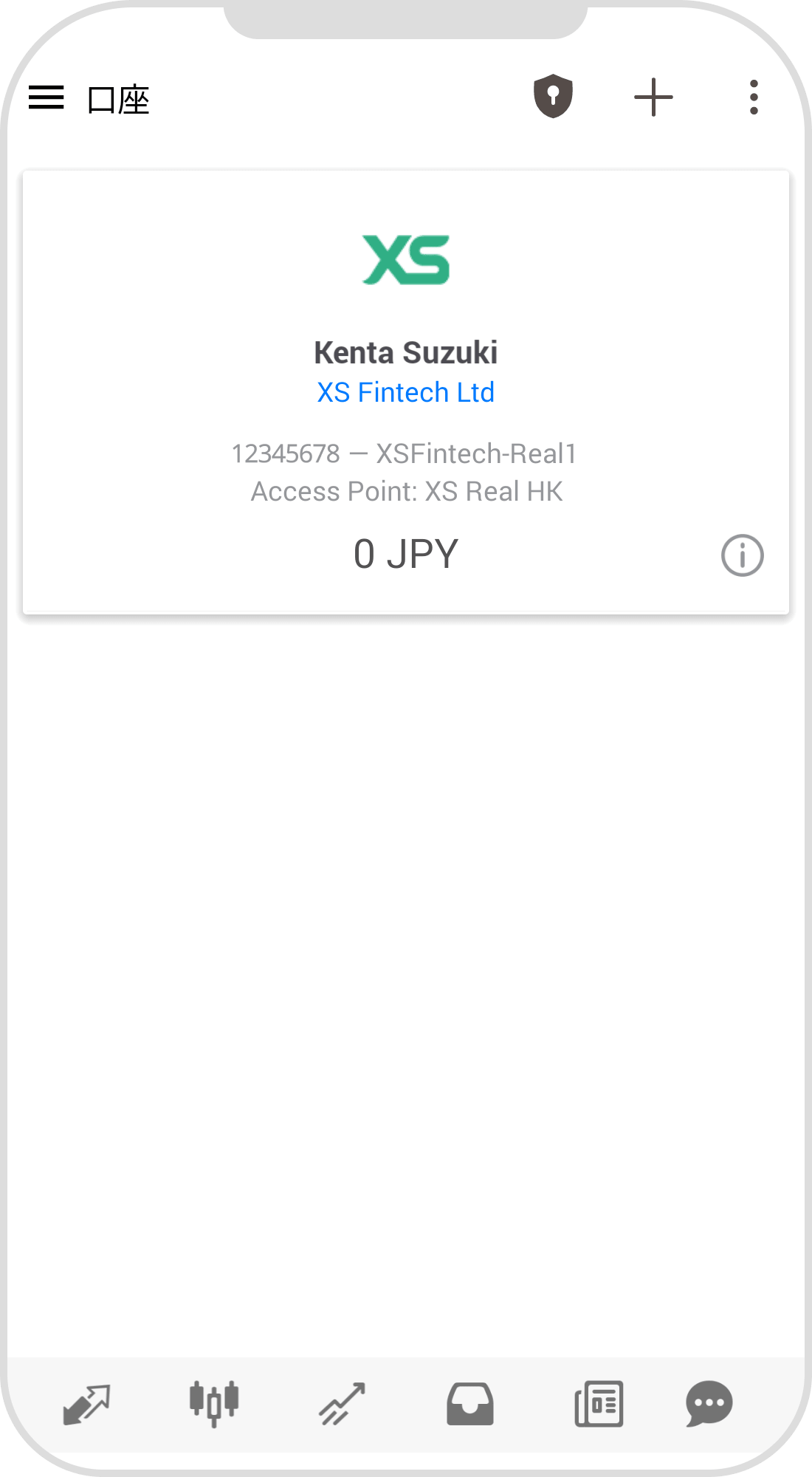Open the three-dot overflow menu

[x=753, y=97]
